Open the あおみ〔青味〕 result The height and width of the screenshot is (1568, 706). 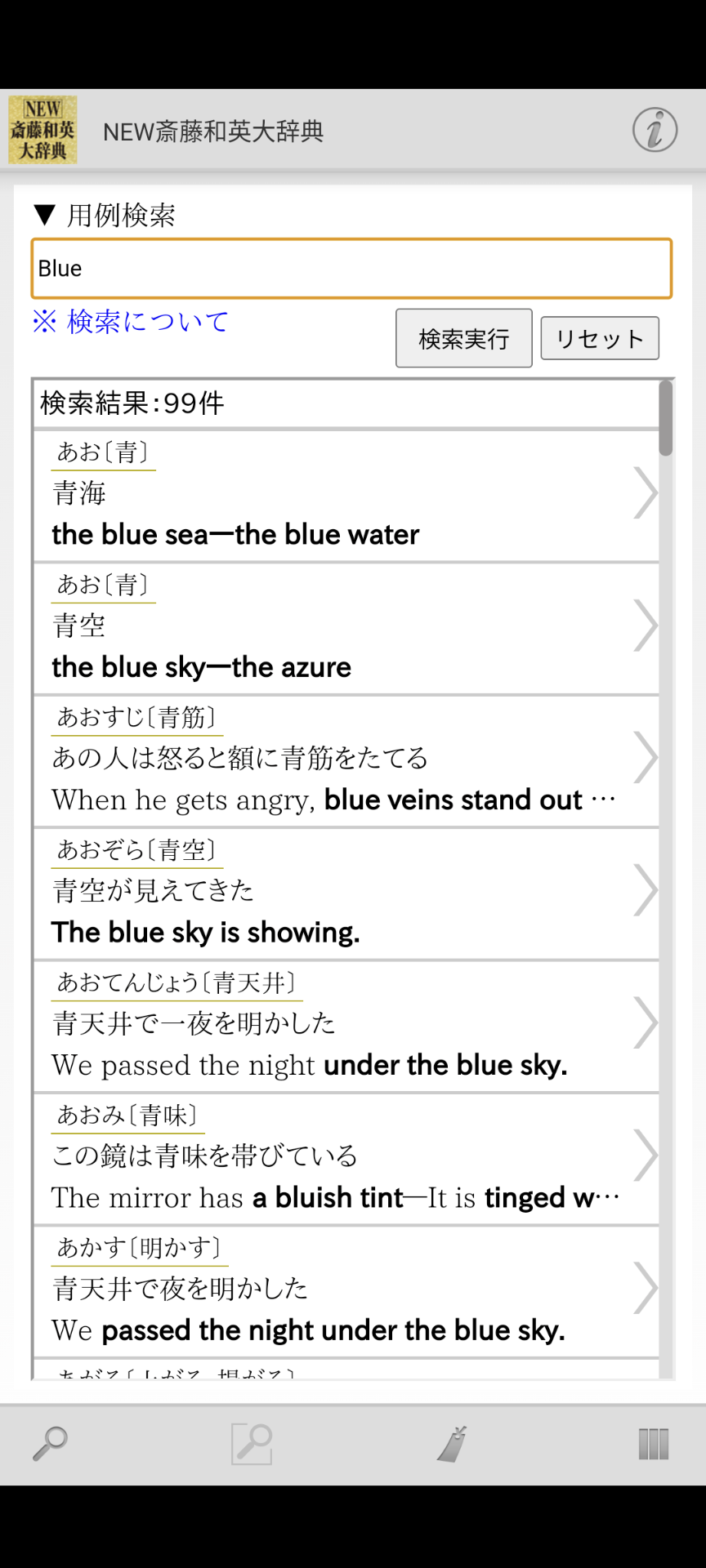tap(346, 1160)
